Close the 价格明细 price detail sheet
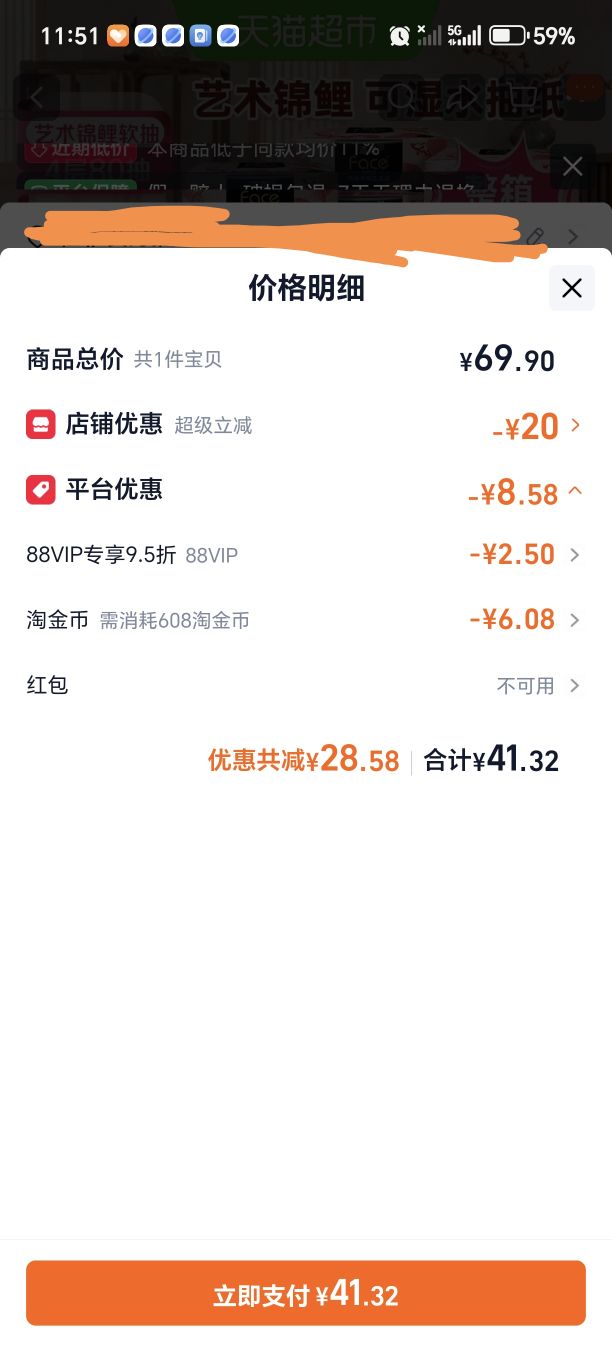 tap(572, 289)
